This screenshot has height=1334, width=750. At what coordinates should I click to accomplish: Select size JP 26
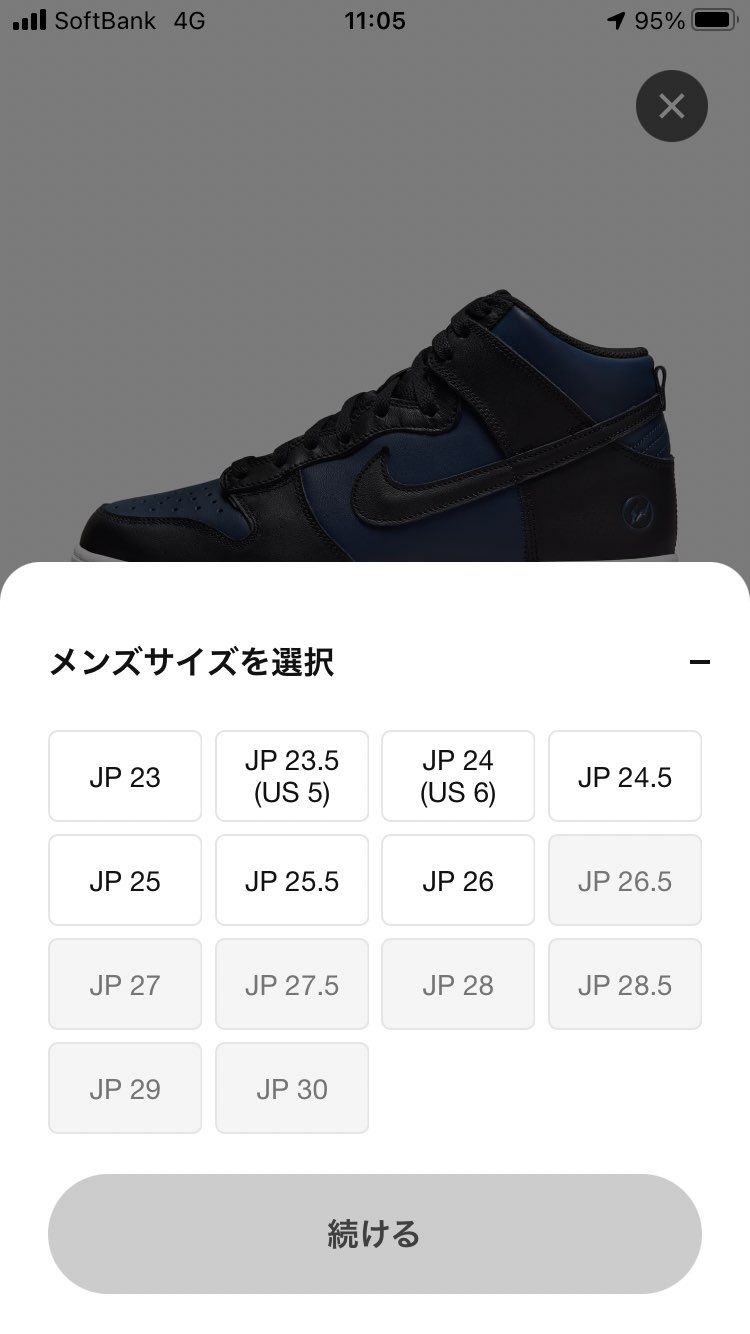pyautogui.click(x=458, y=880)
